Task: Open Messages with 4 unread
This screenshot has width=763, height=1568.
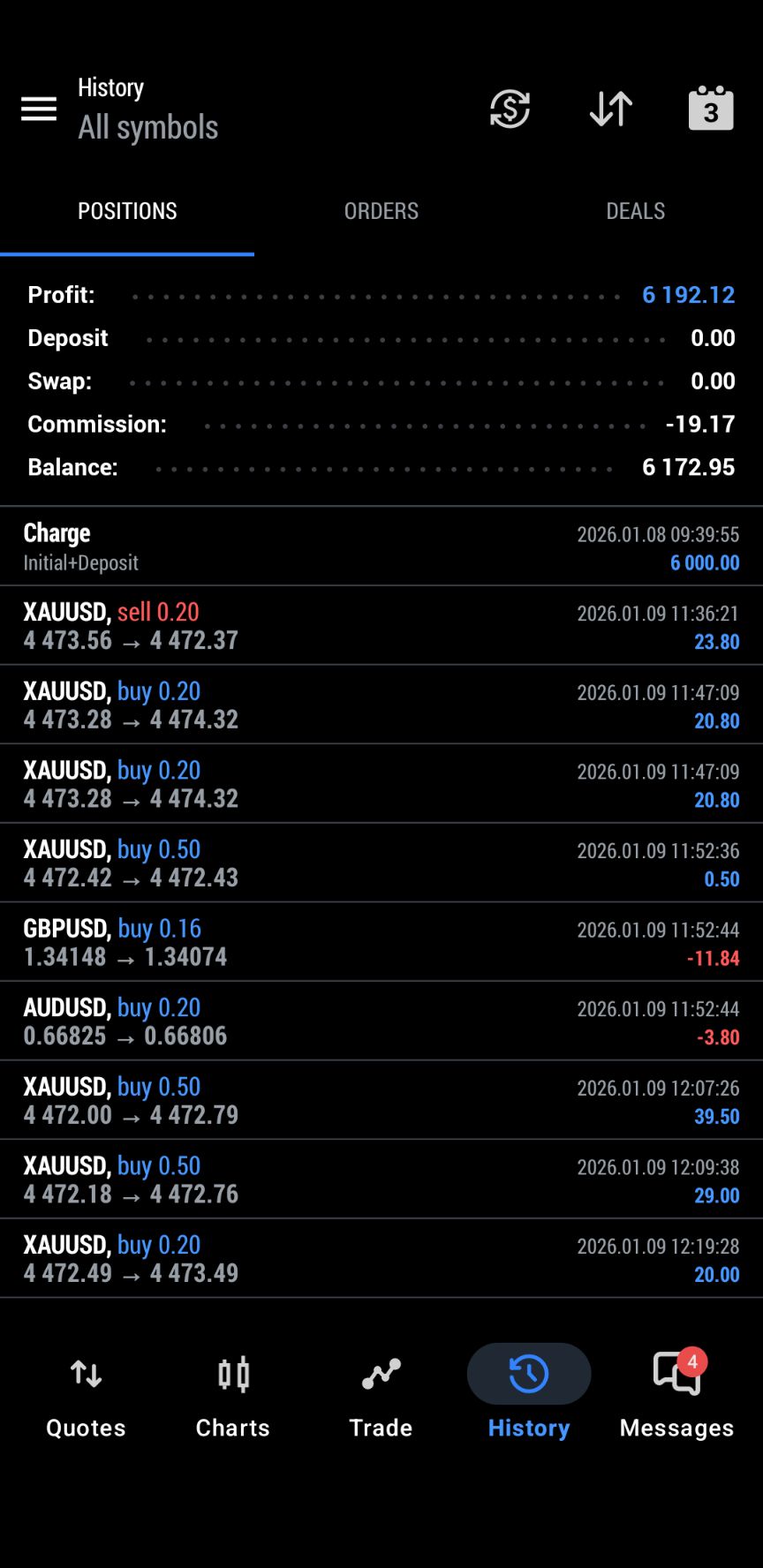Action: click(x=676, y=1393)
